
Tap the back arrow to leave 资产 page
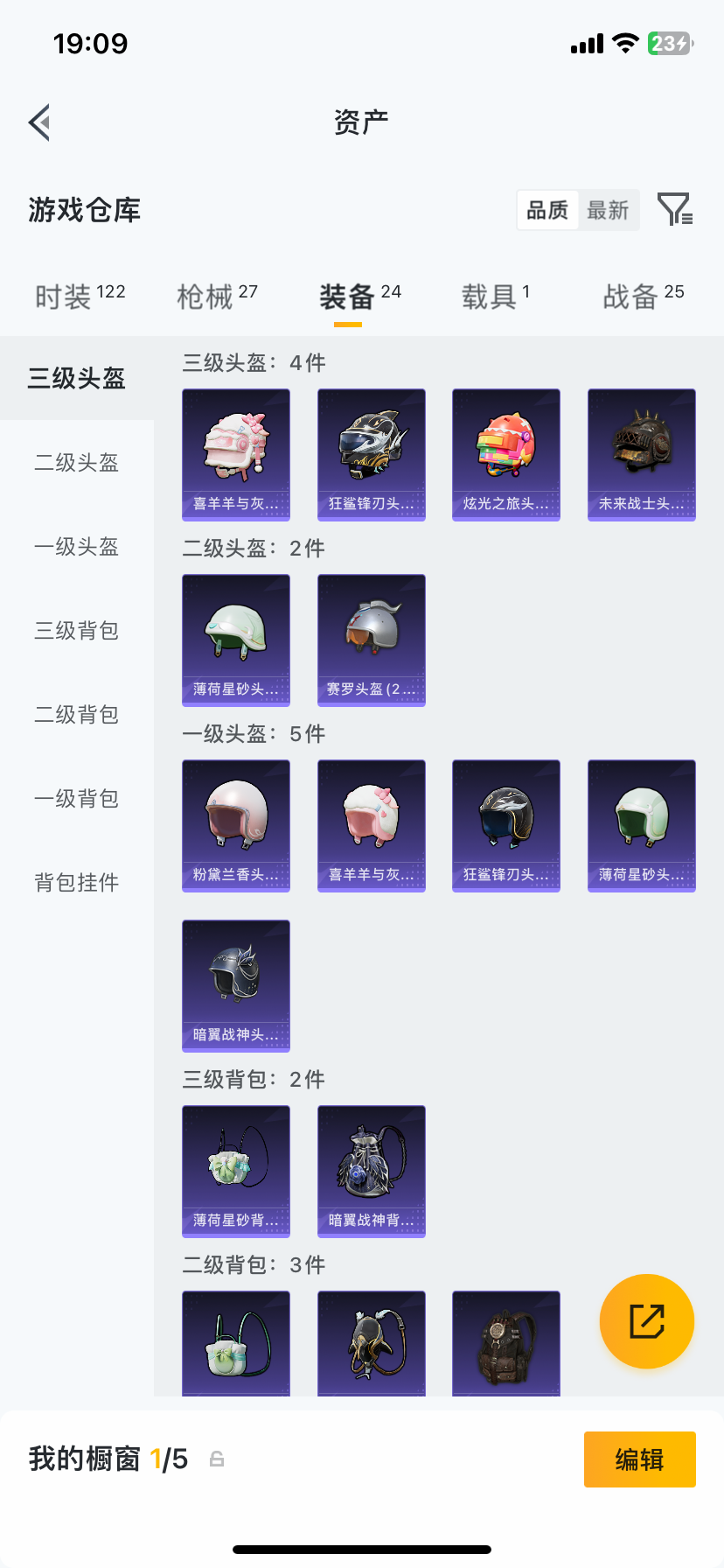point(38,122)
